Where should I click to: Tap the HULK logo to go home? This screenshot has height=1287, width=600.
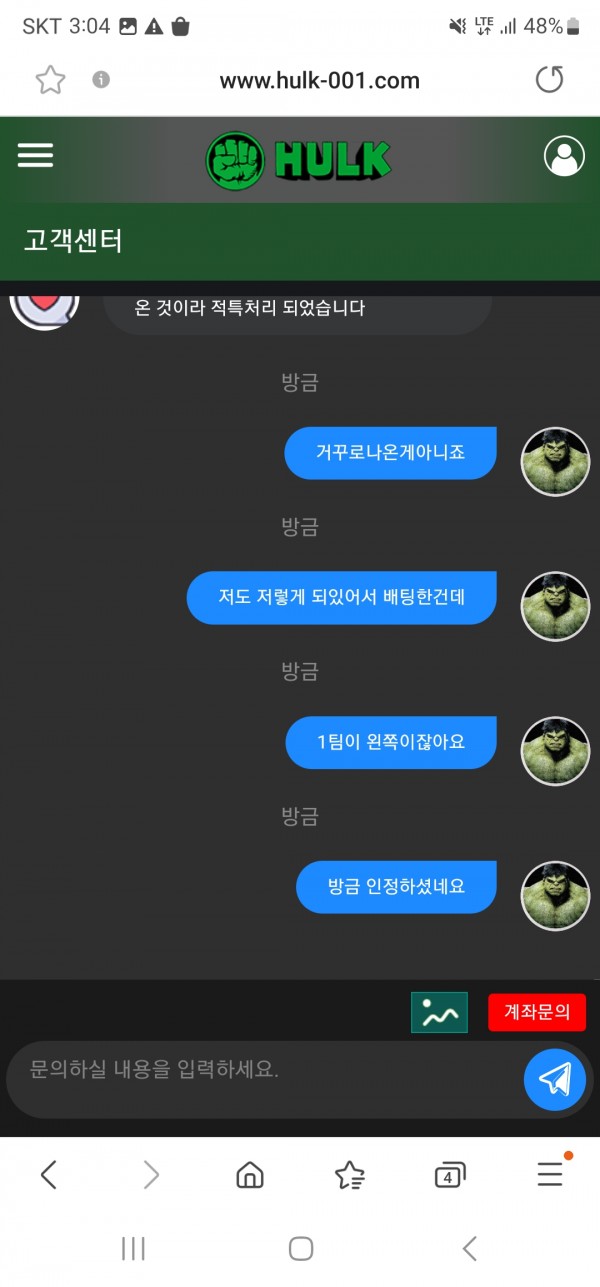[299, 159]
